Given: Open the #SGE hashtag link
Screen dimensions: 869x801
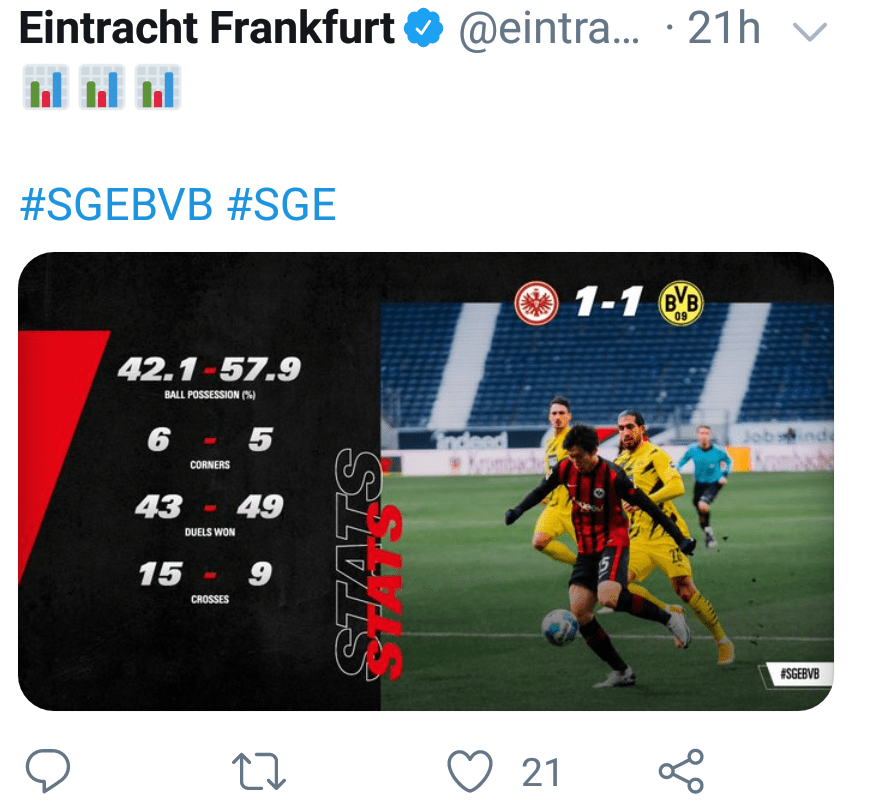Looking at the screenshot, I should click(281, 205).
